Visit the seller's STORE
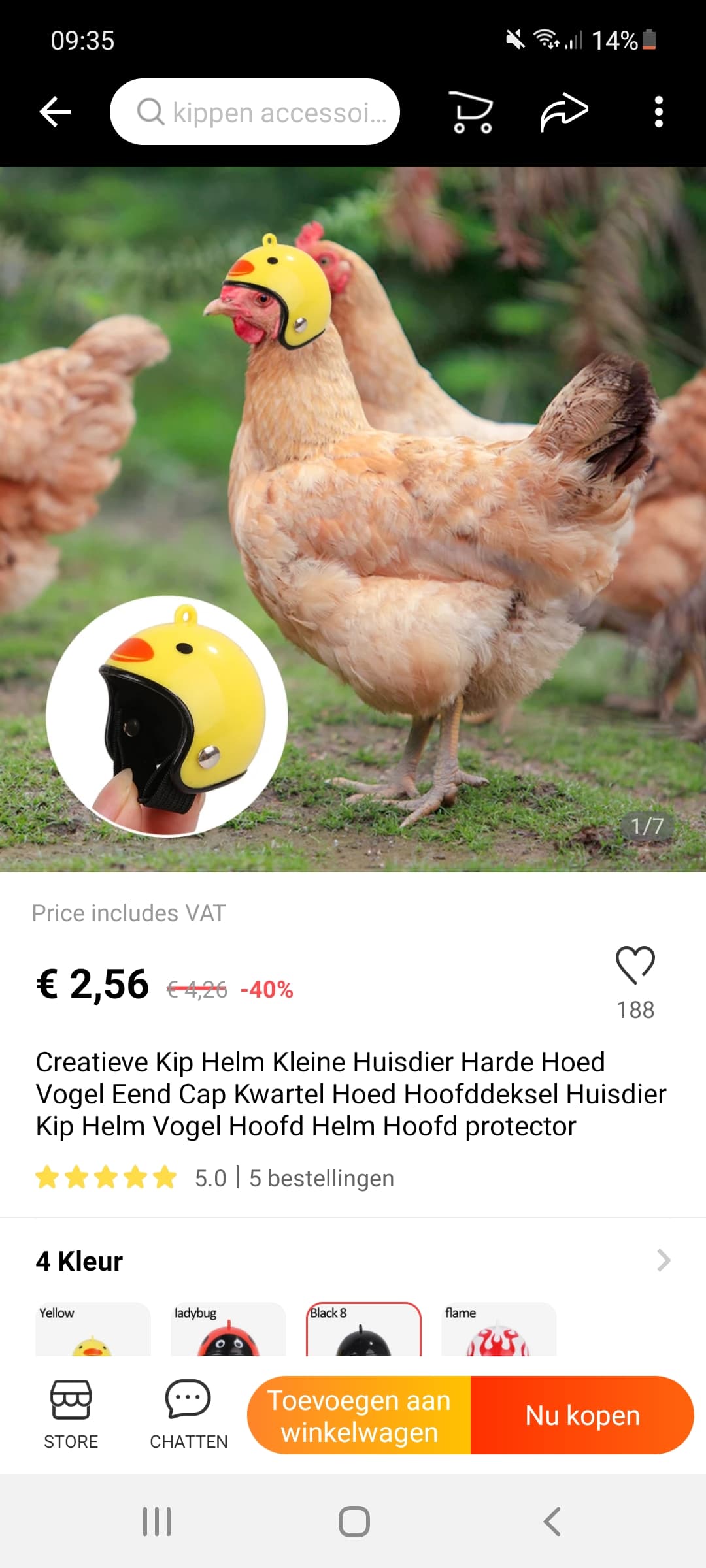The width and height of the screenshot is (706, 1568). [x=71, y=1414]
